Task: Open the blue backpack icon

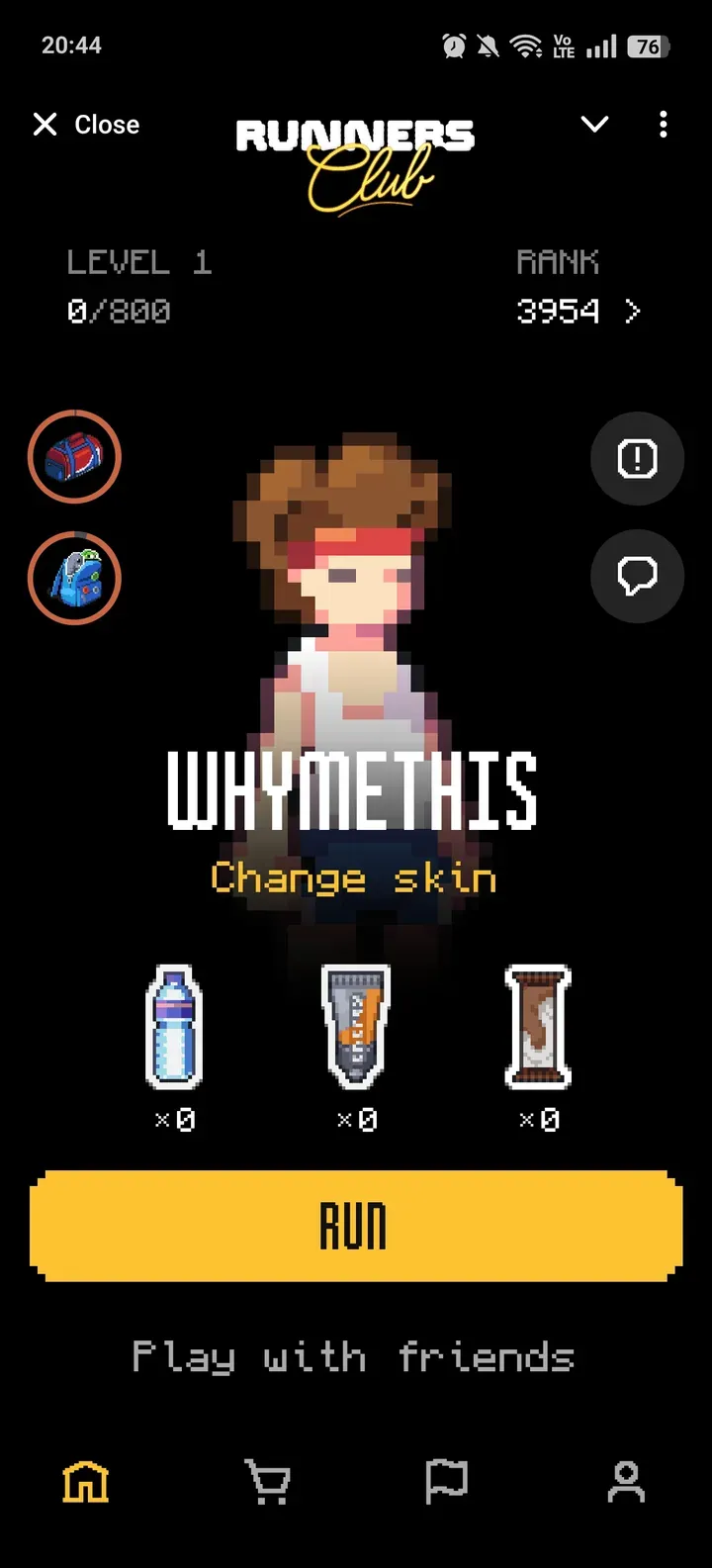Action: pos(74,578)
